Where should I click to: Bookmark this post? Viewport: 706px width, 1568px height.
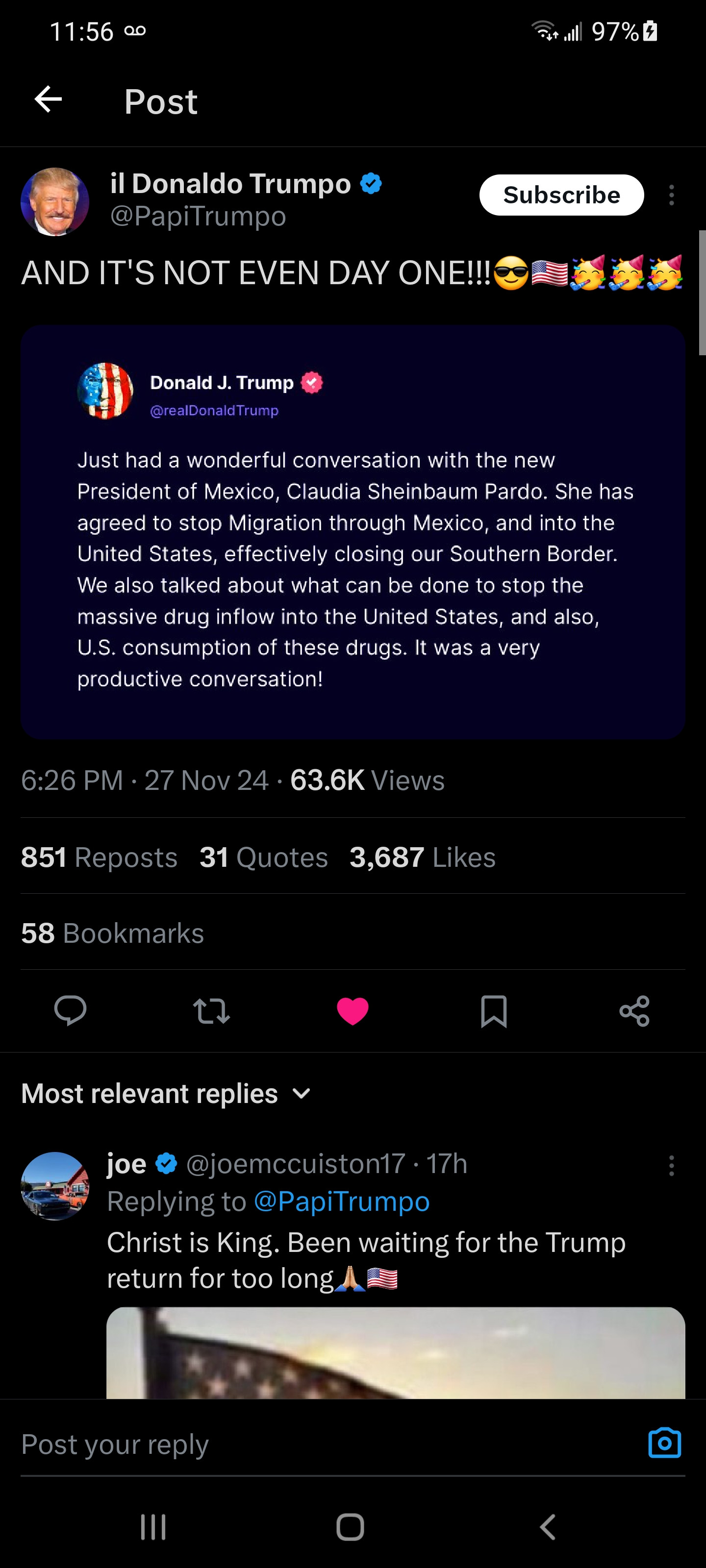493,1011
